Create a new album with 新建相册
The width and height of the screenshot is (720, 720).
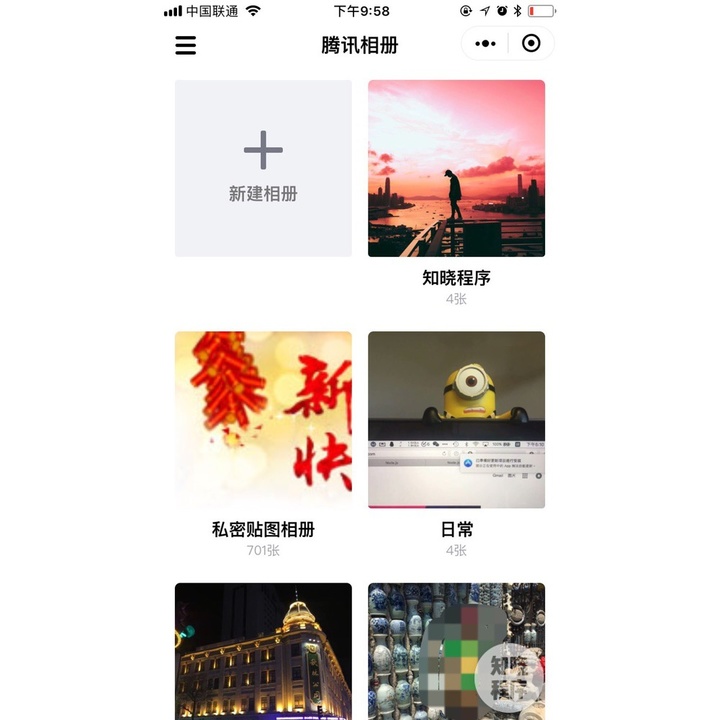(x=263, y=168)
